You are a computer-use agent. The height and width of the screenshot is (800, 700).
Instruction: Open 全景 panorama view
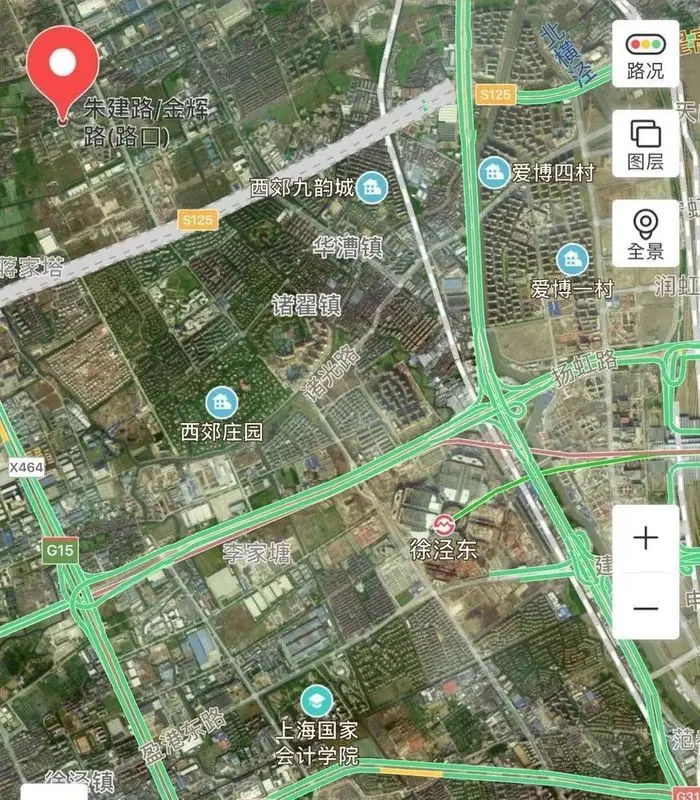coord(645,234)
